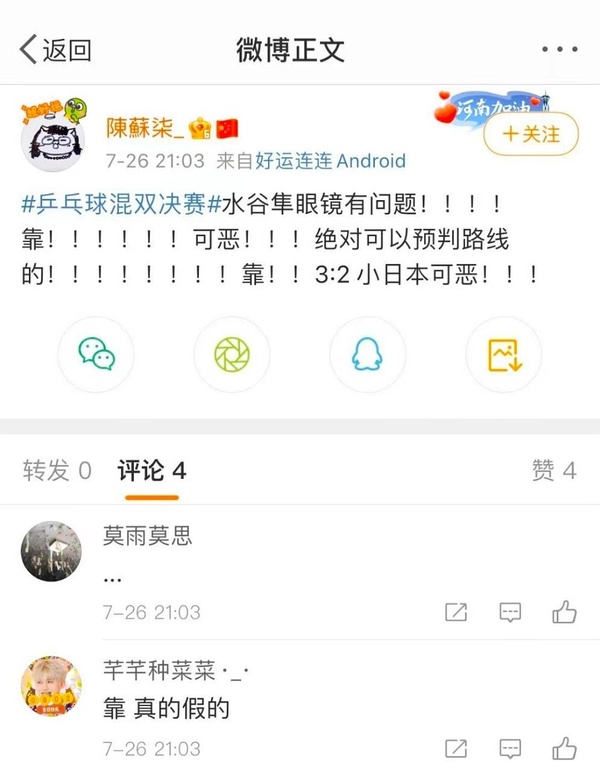The image size is (600, 771).
Task: Go back via the 返回 button
Action: (x=55, y=50)
